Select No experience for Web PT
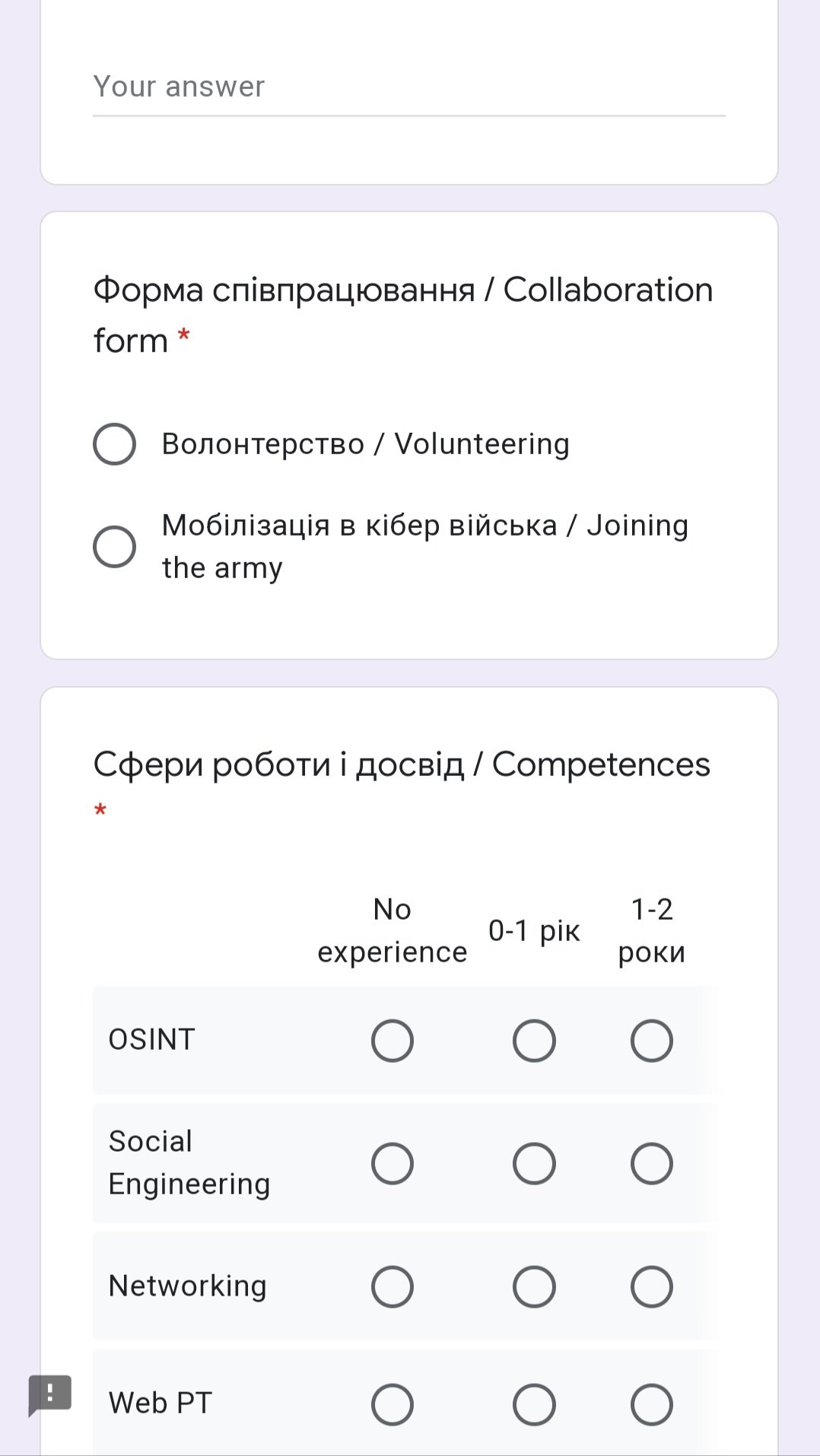 (x=393, y=1404)
